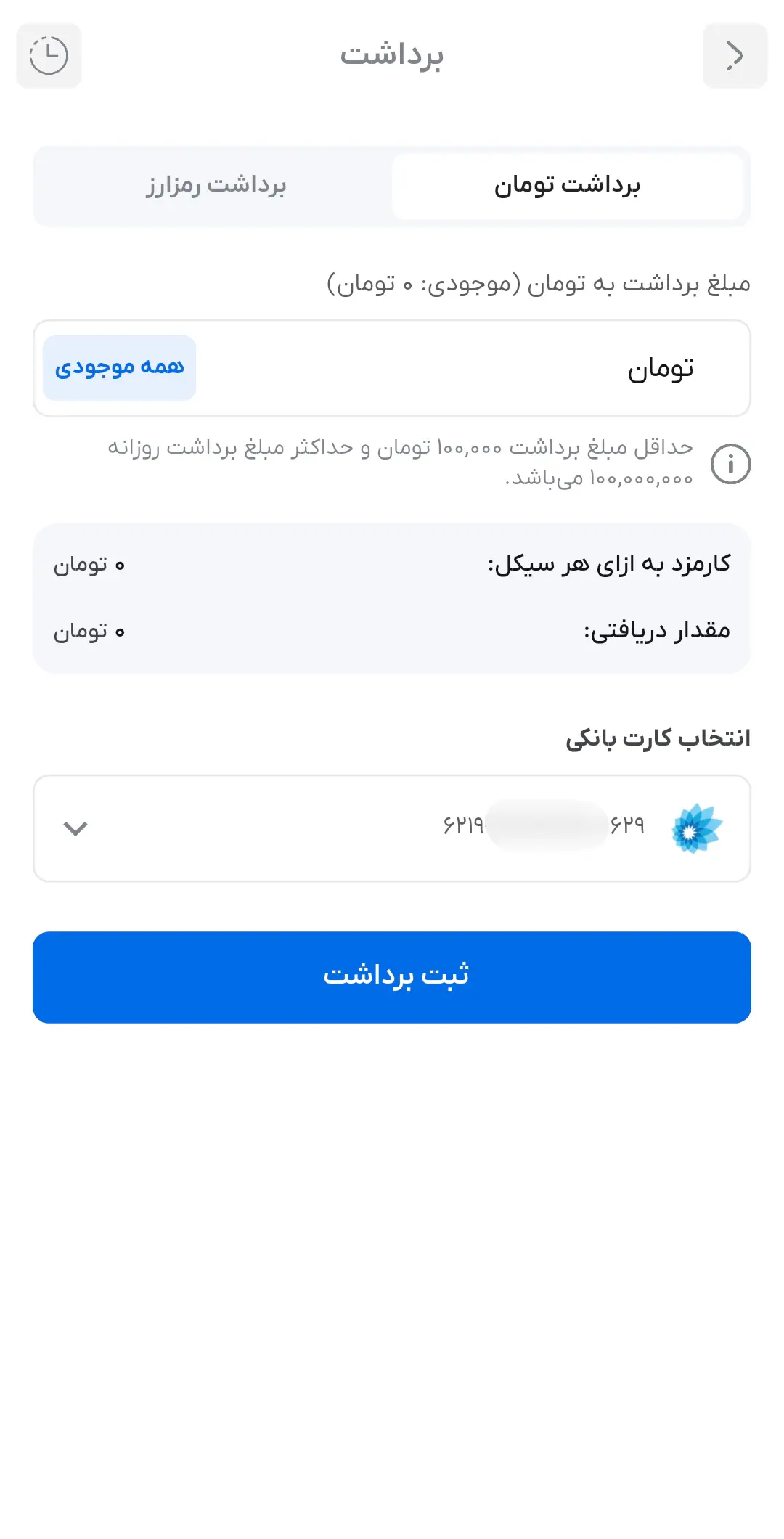
Task: Click the dropdown arrow on the bank card field
Action: tap(76, 828)
